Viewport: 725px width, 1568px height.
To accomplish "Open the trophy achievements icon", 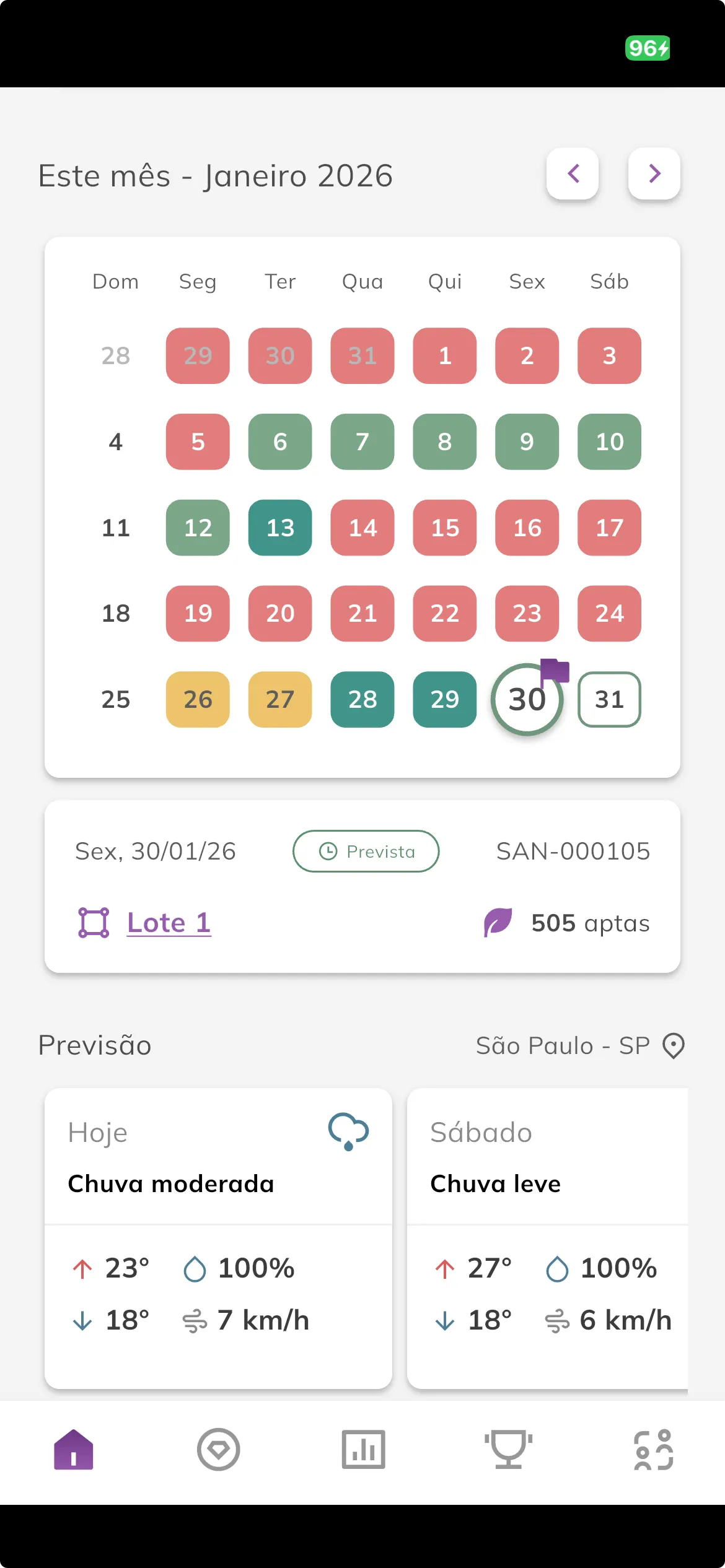I will (507, 1449).
